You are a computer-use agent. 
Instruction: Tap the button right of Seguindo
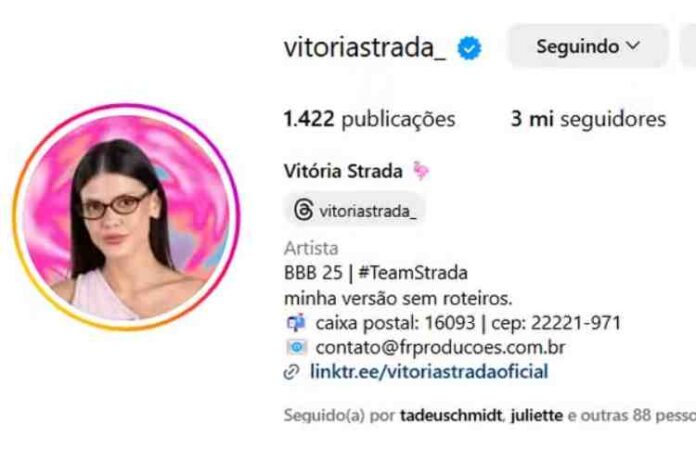click(x=686, y=46)
